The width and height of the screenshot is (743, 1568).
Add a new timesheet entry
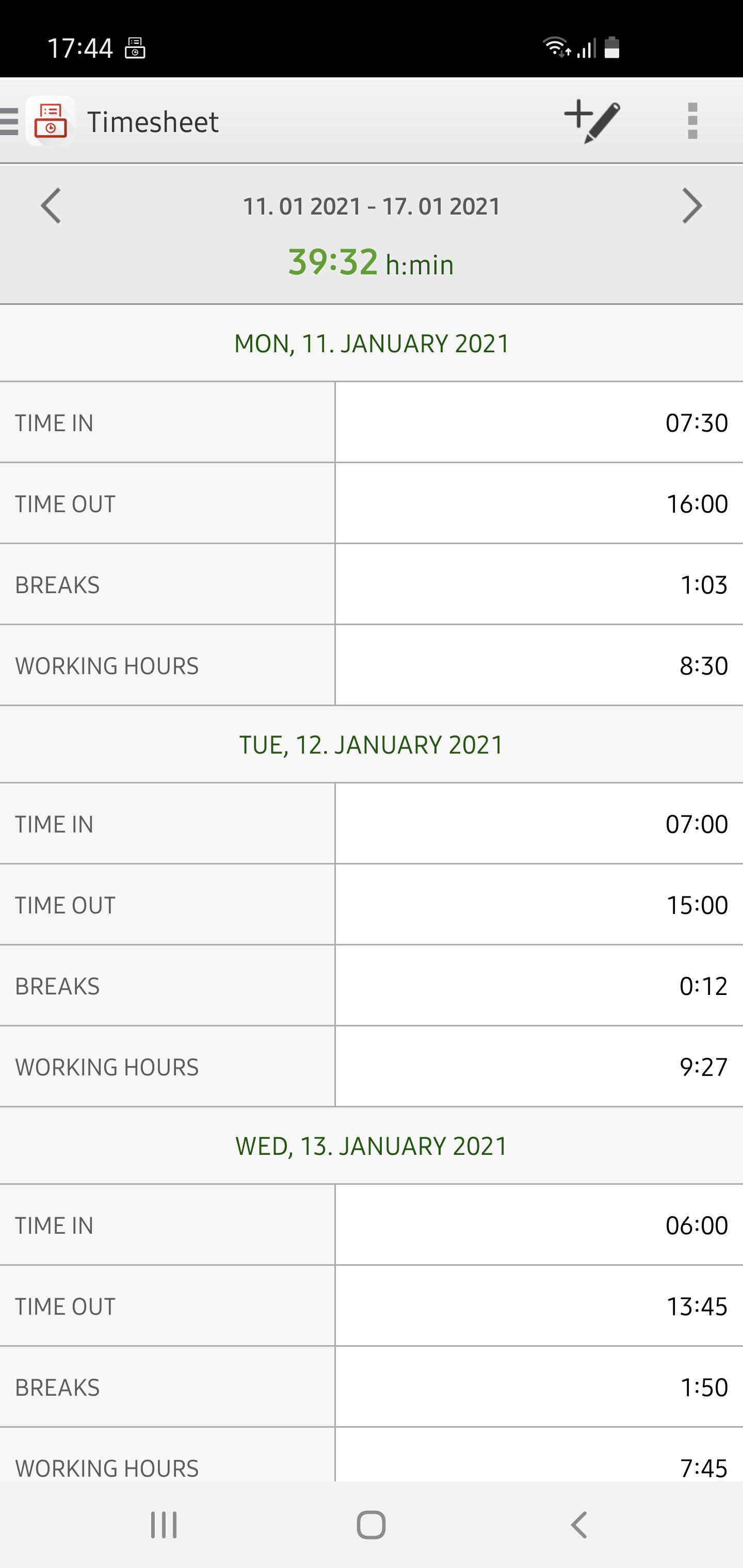click(x=591, y=121)
